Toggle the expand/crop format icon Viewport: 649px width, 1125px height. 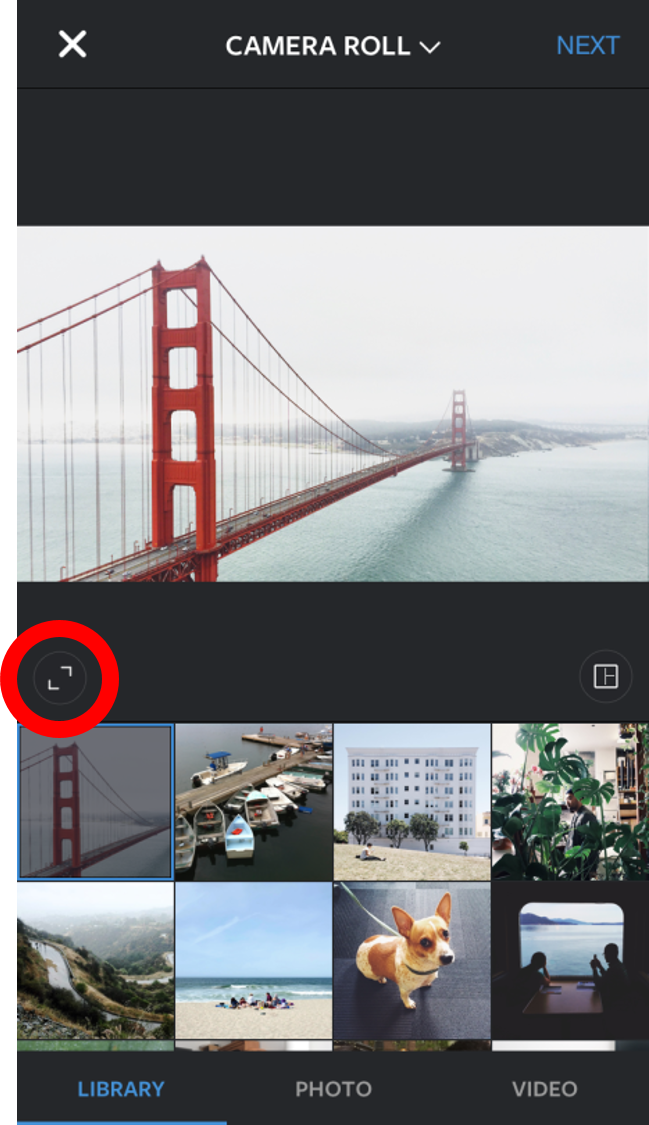(60, 679)
